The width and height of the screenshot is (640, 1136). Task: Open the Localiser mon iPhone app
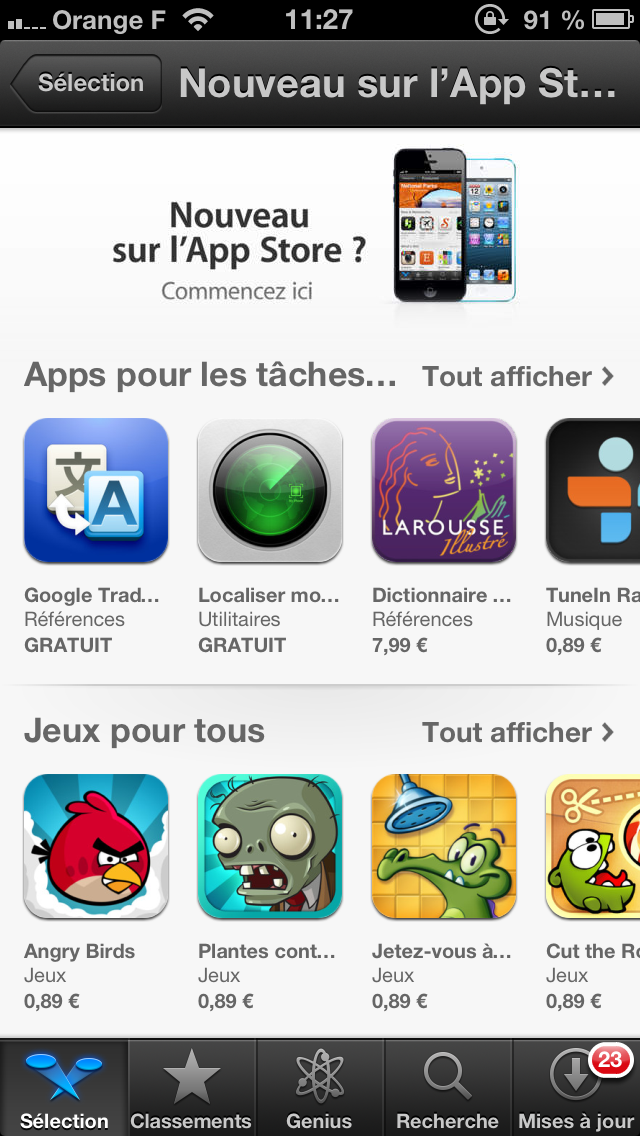pyautogui.click(x=270, y=491)
